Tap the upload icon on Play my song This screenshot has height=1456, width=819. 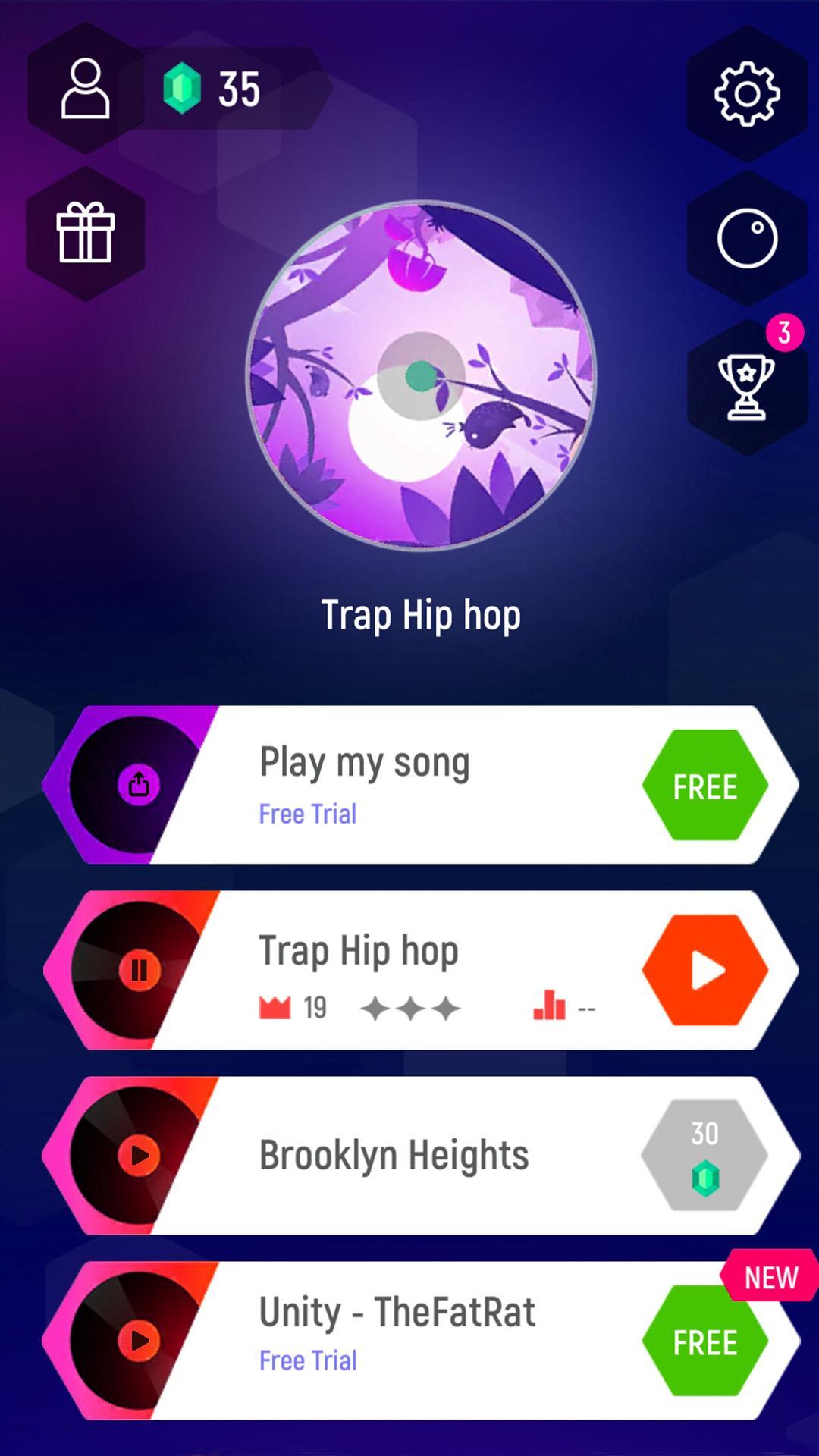tap(139, 784)
